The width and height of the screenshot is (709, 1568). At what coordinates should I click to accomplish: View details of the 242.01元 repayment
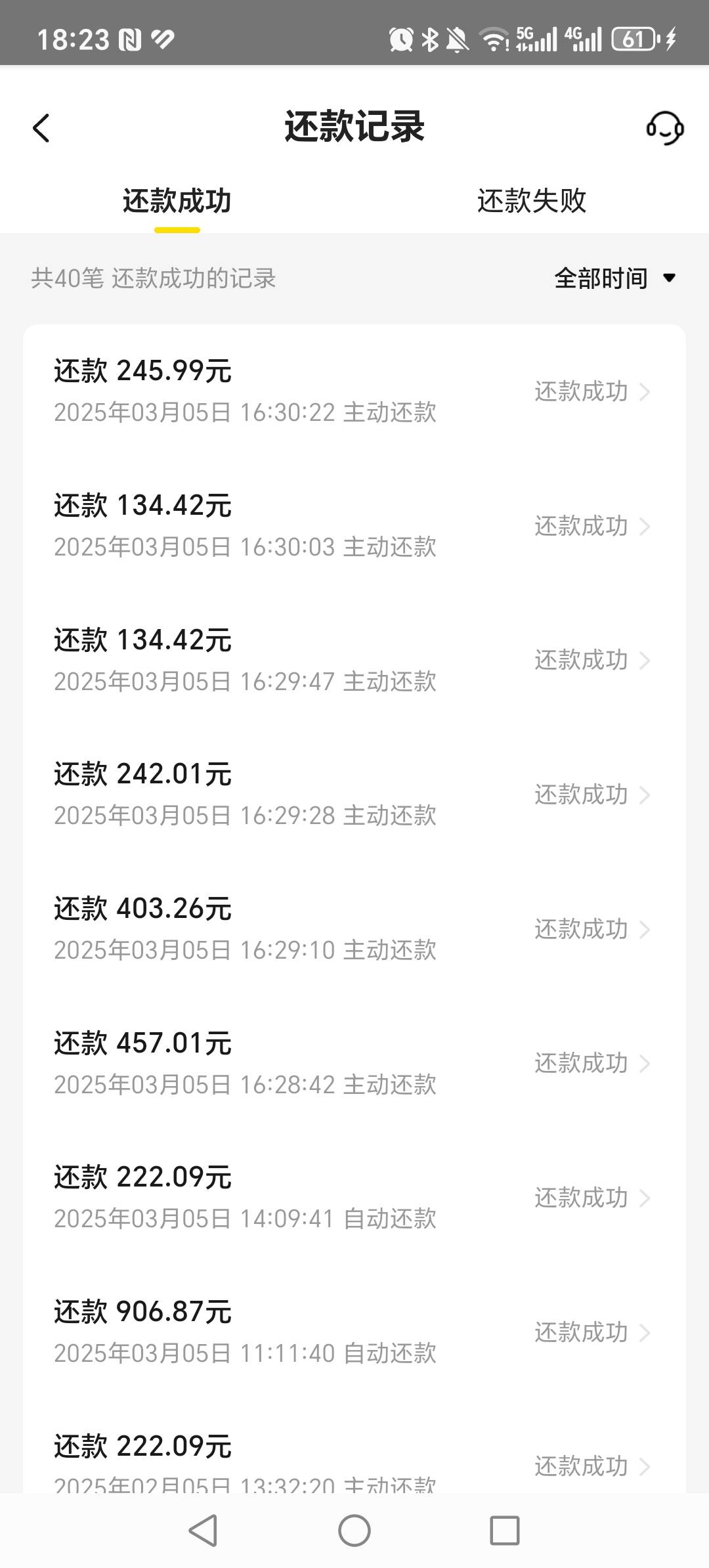click(354, 795)
